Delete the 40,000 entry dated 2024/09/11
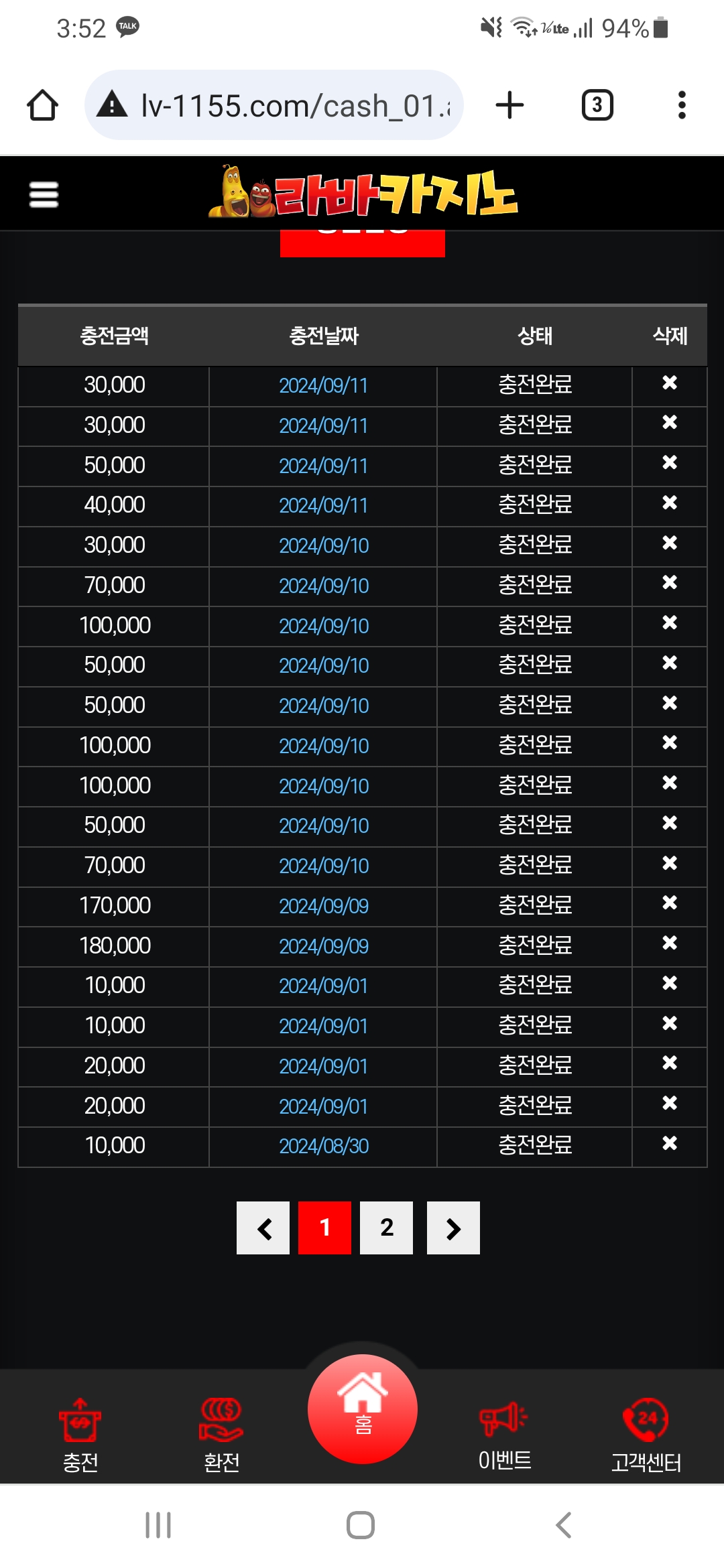 (669, 503)
